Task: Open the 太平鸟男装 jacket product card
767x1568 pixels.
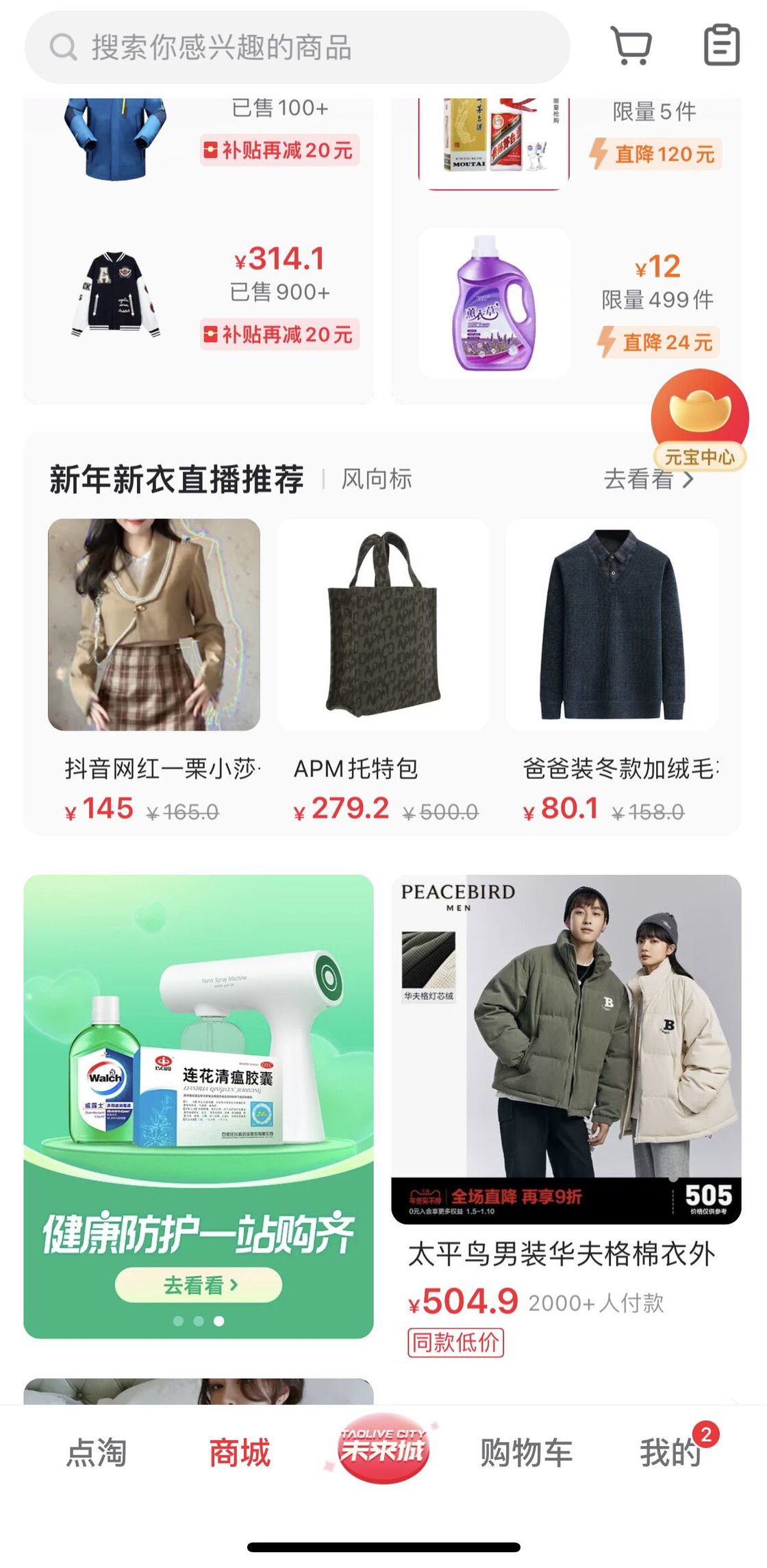Action: click(566, 1048)
